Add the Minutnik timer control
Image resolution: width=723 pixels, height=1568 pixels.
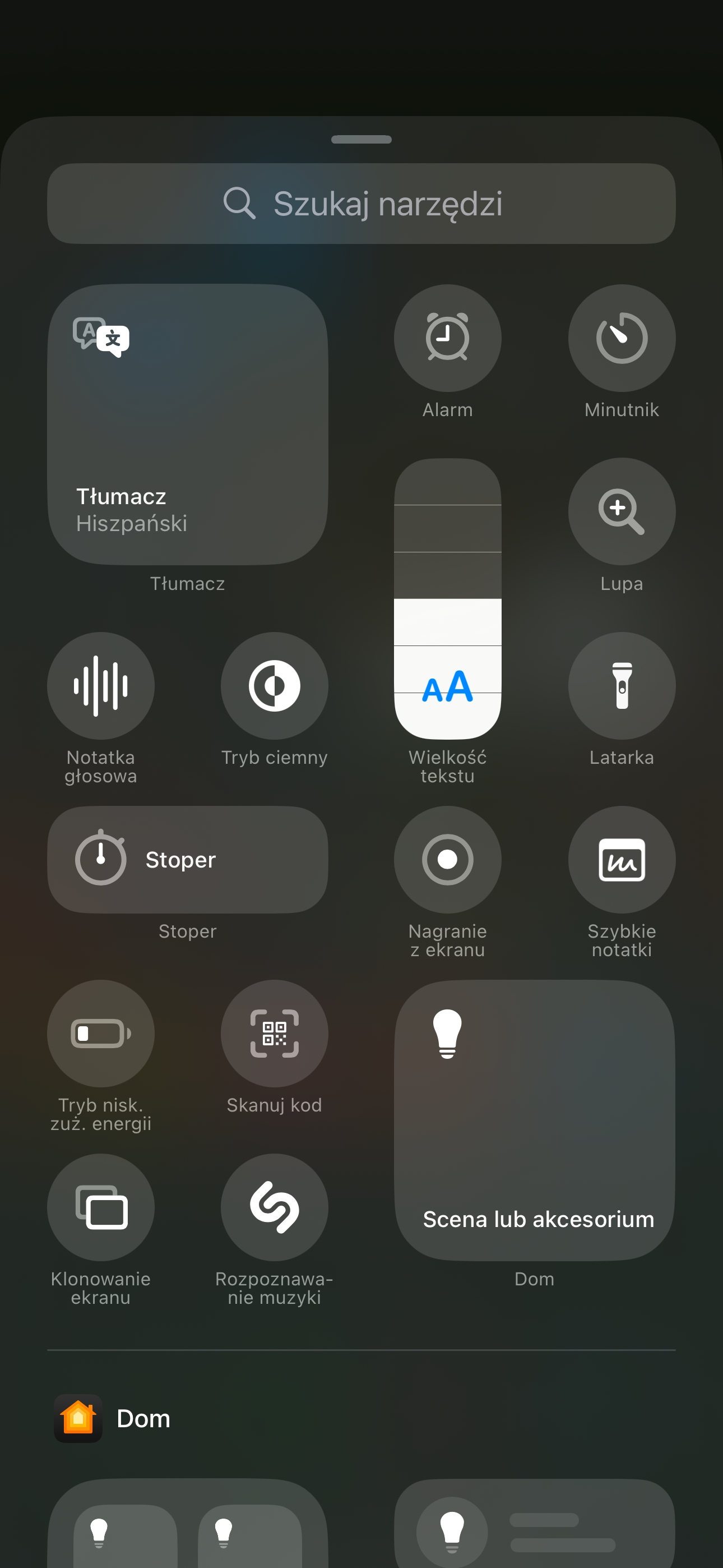pyautogui.click(x=622, y=338)
